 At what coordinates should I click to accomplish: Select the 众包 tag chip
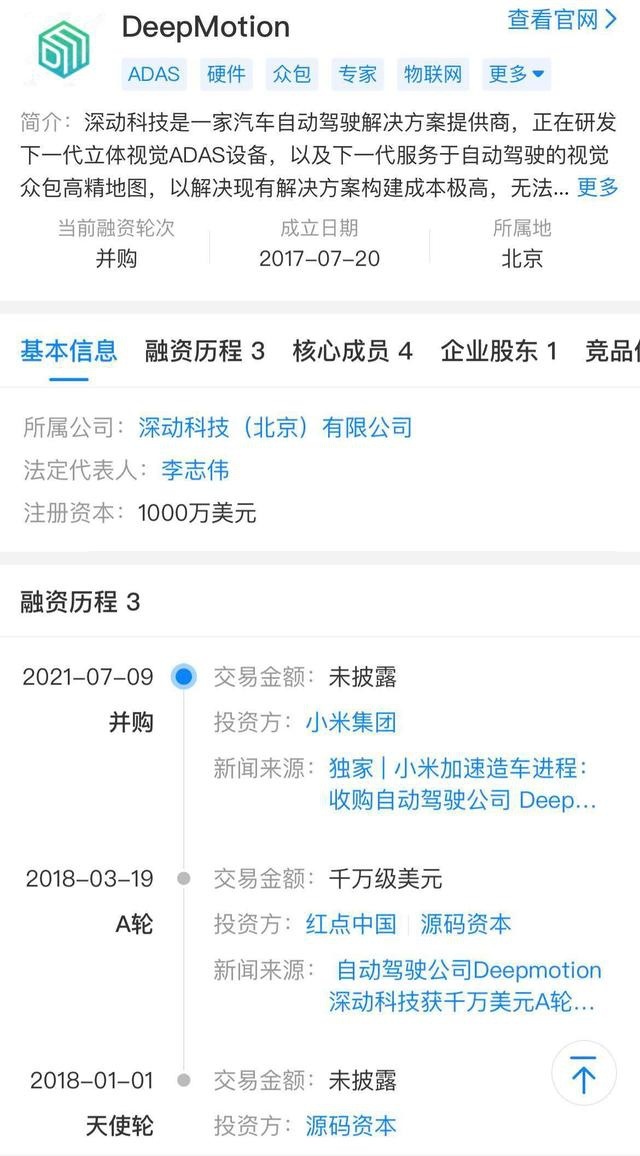point(292,74)
